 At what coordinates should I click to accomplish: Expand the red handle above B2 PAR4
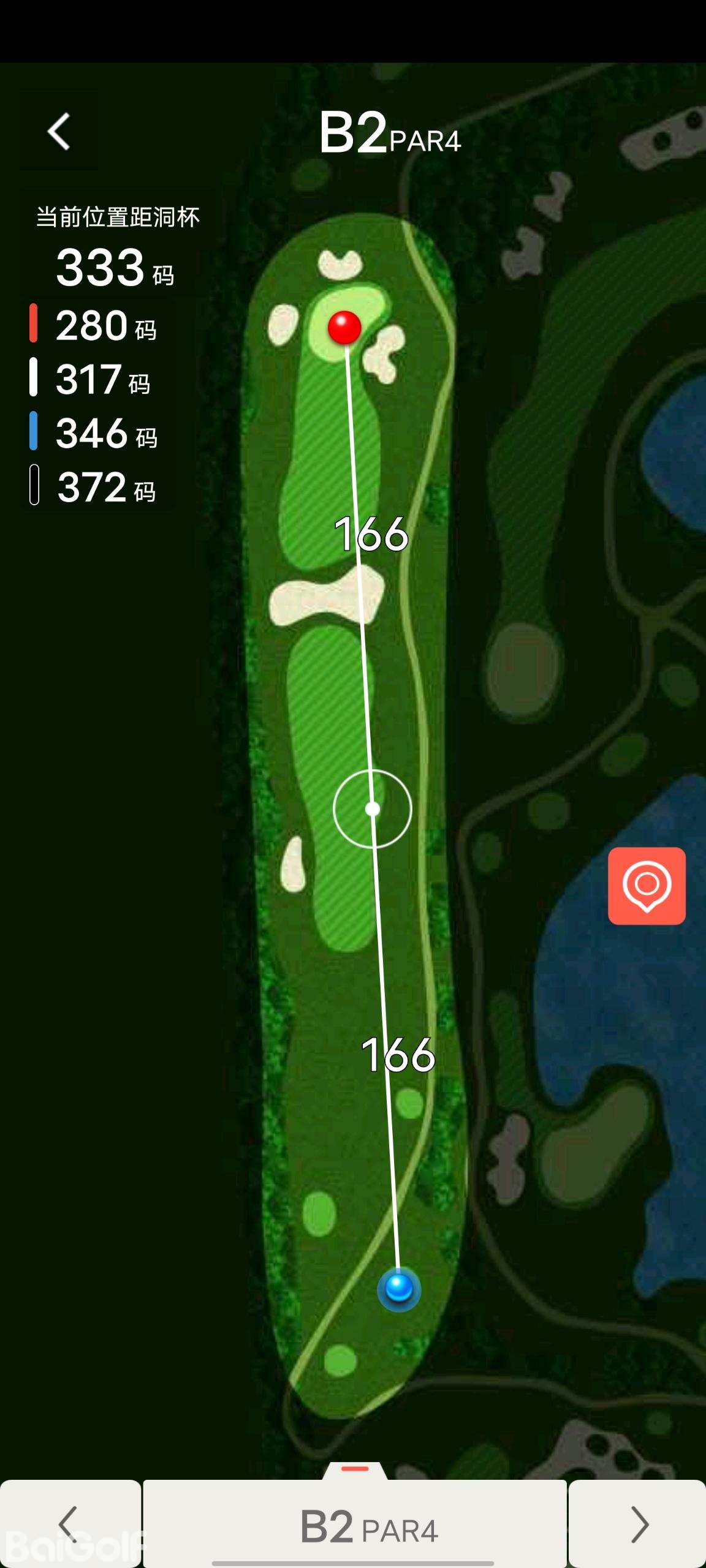[355, 1469]
